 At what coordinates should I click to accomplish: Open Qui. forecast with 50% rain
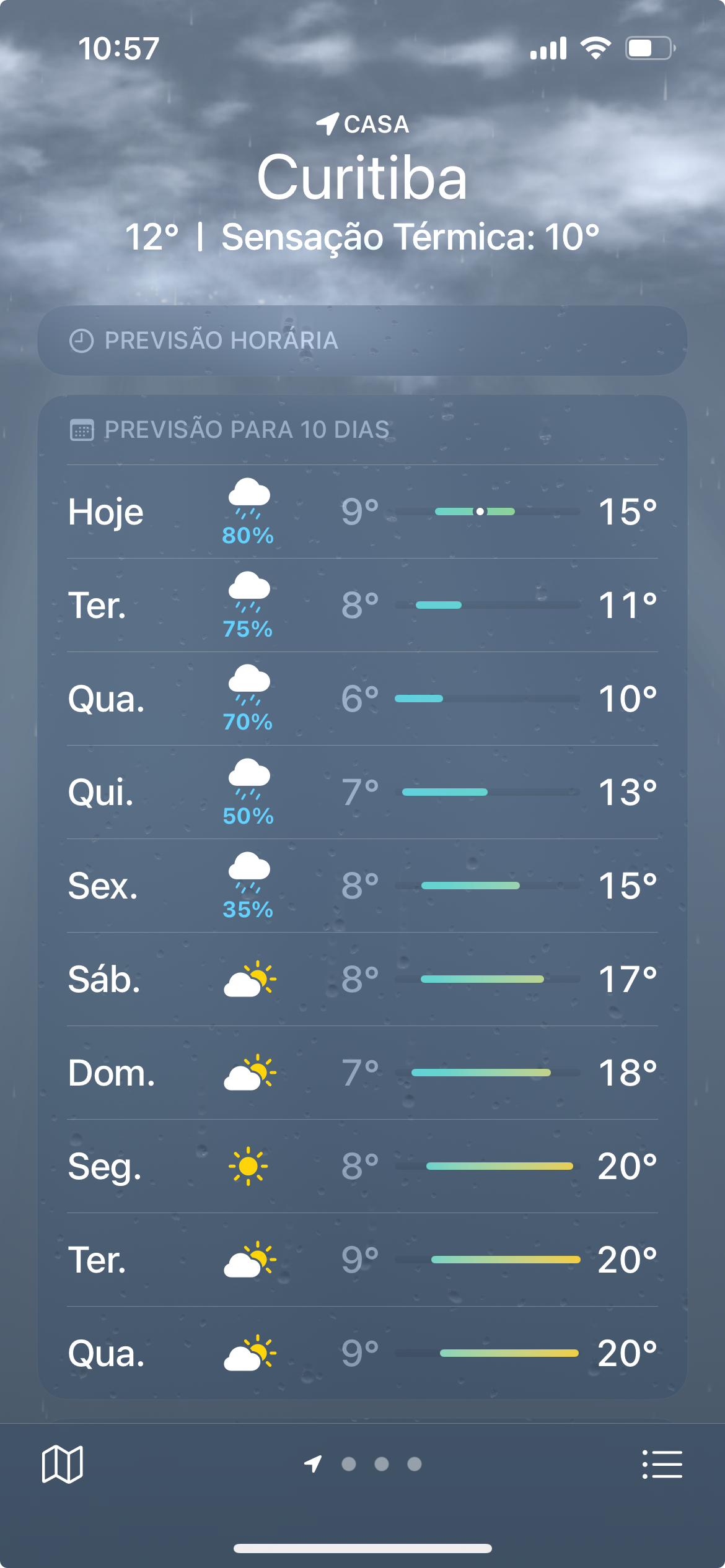pos(362,792)
